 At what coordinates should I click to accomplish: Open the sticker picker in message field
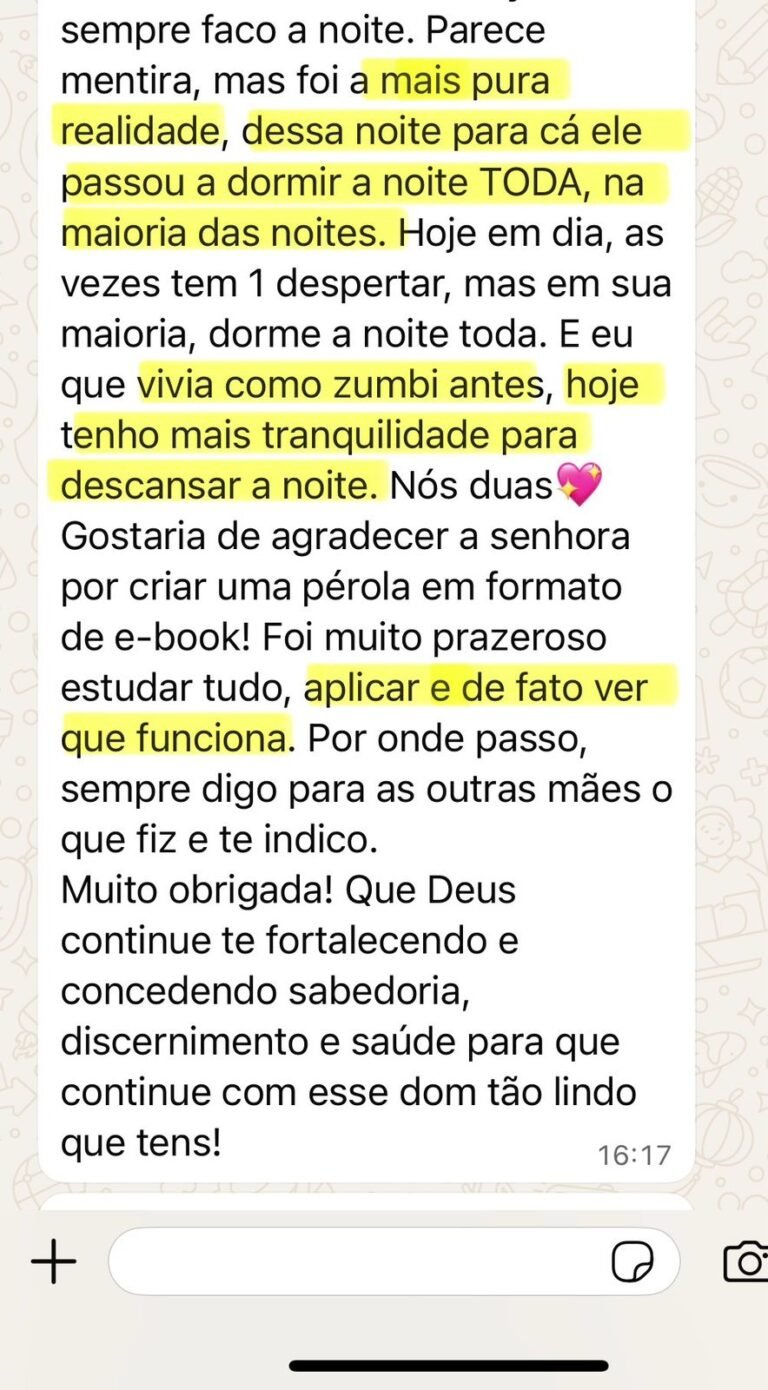point(633,1263)
